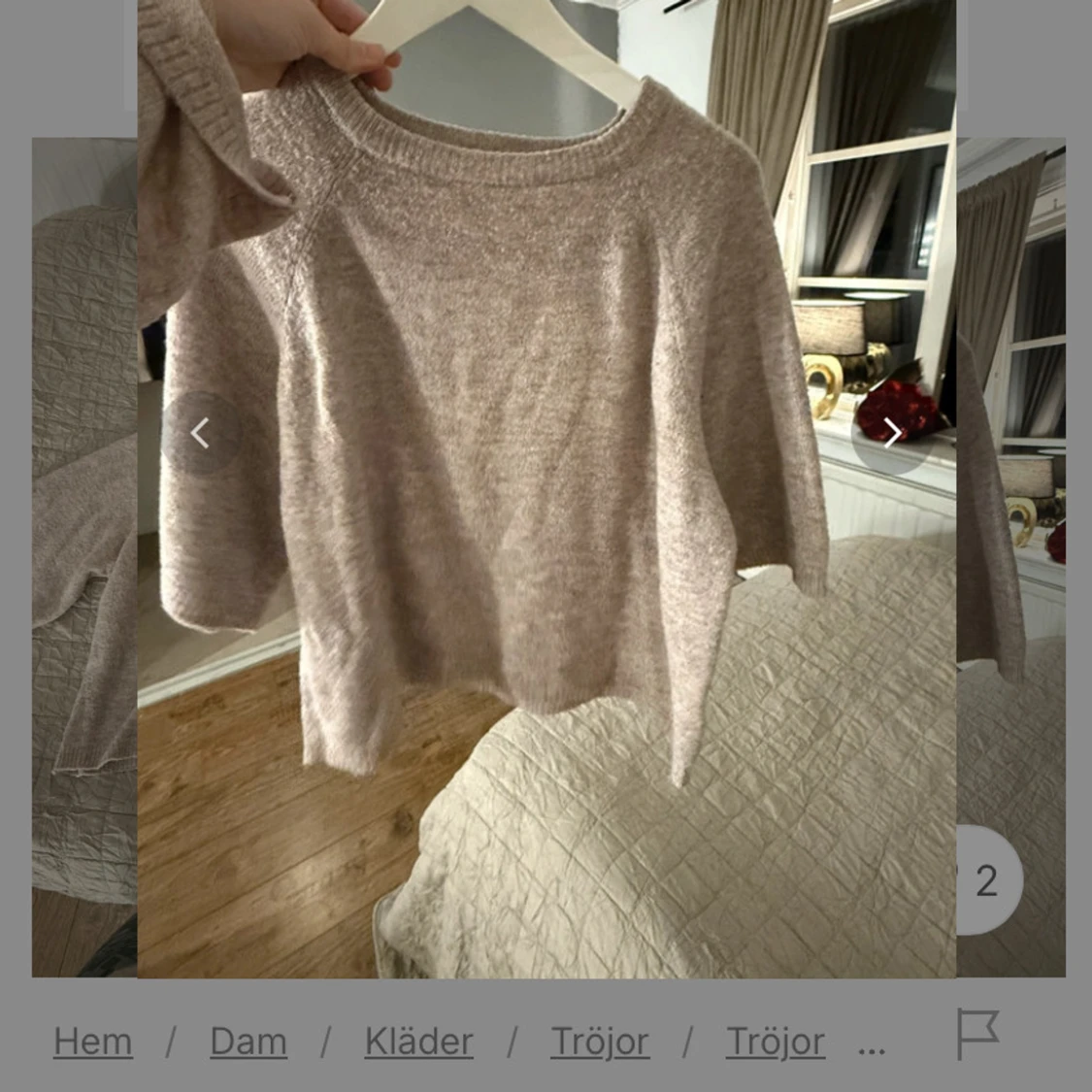Show the next product photo
Viewport: 1092px width, 1092px height.
891,433
